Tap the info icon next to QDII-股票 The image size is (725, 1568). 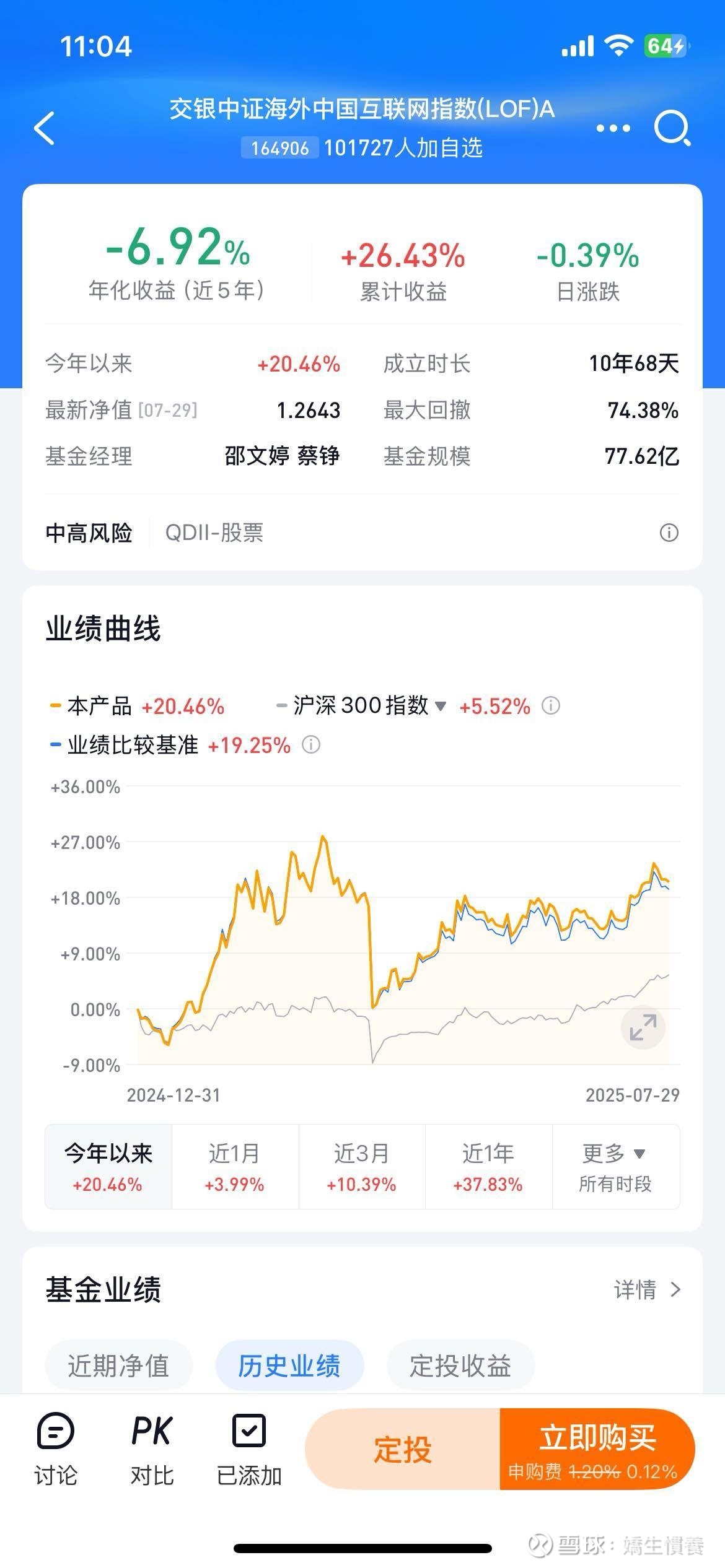pyautogui.click(x=669, y=533)
